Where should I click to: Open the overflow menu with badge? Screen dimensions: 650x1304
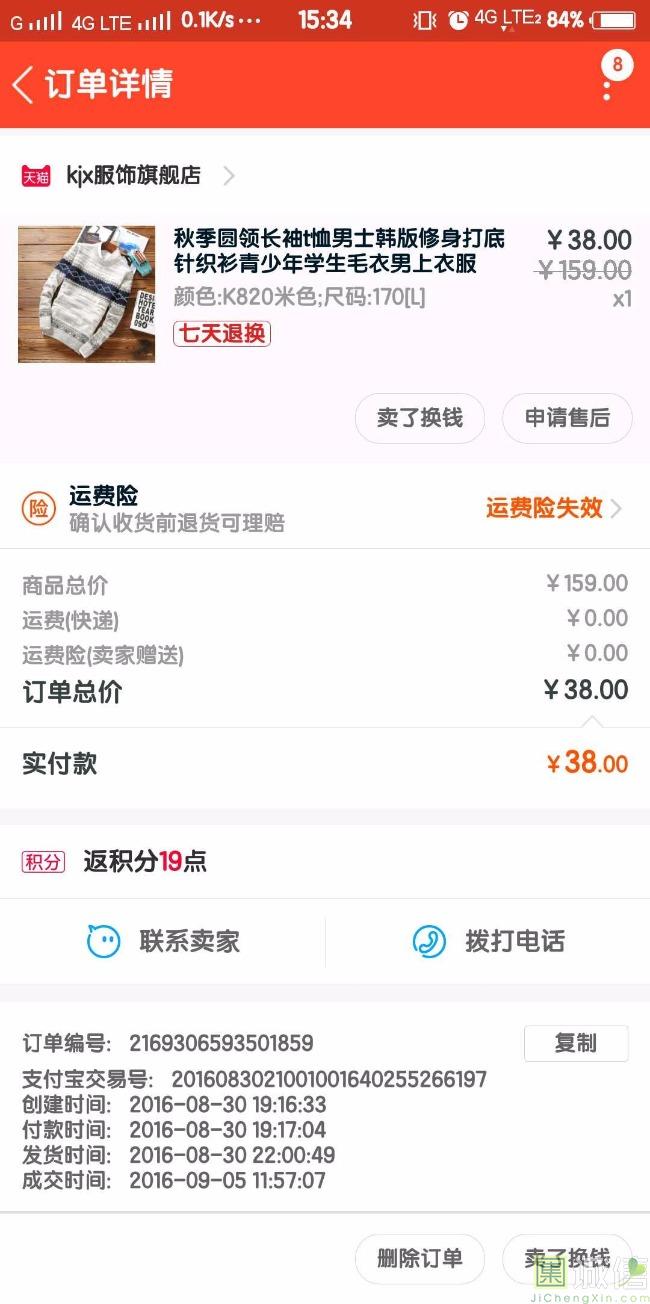(608, 82)
